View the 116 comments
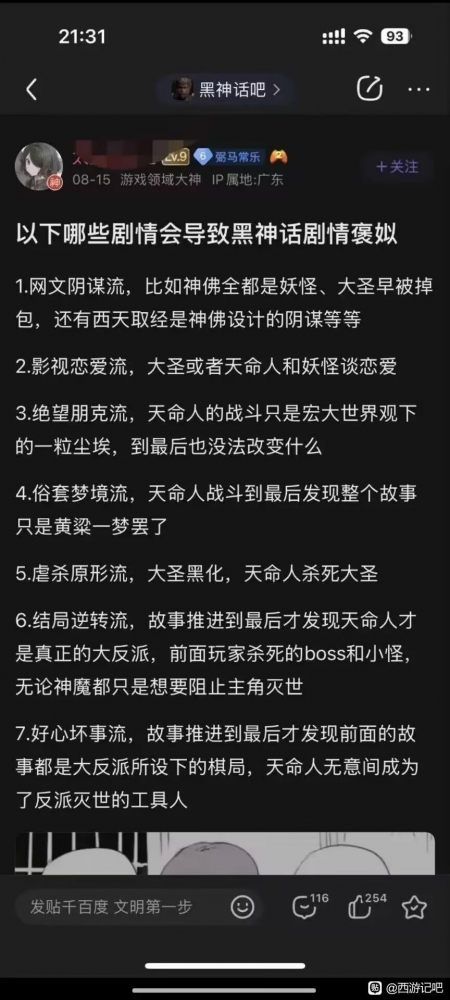 pos(309,906)
